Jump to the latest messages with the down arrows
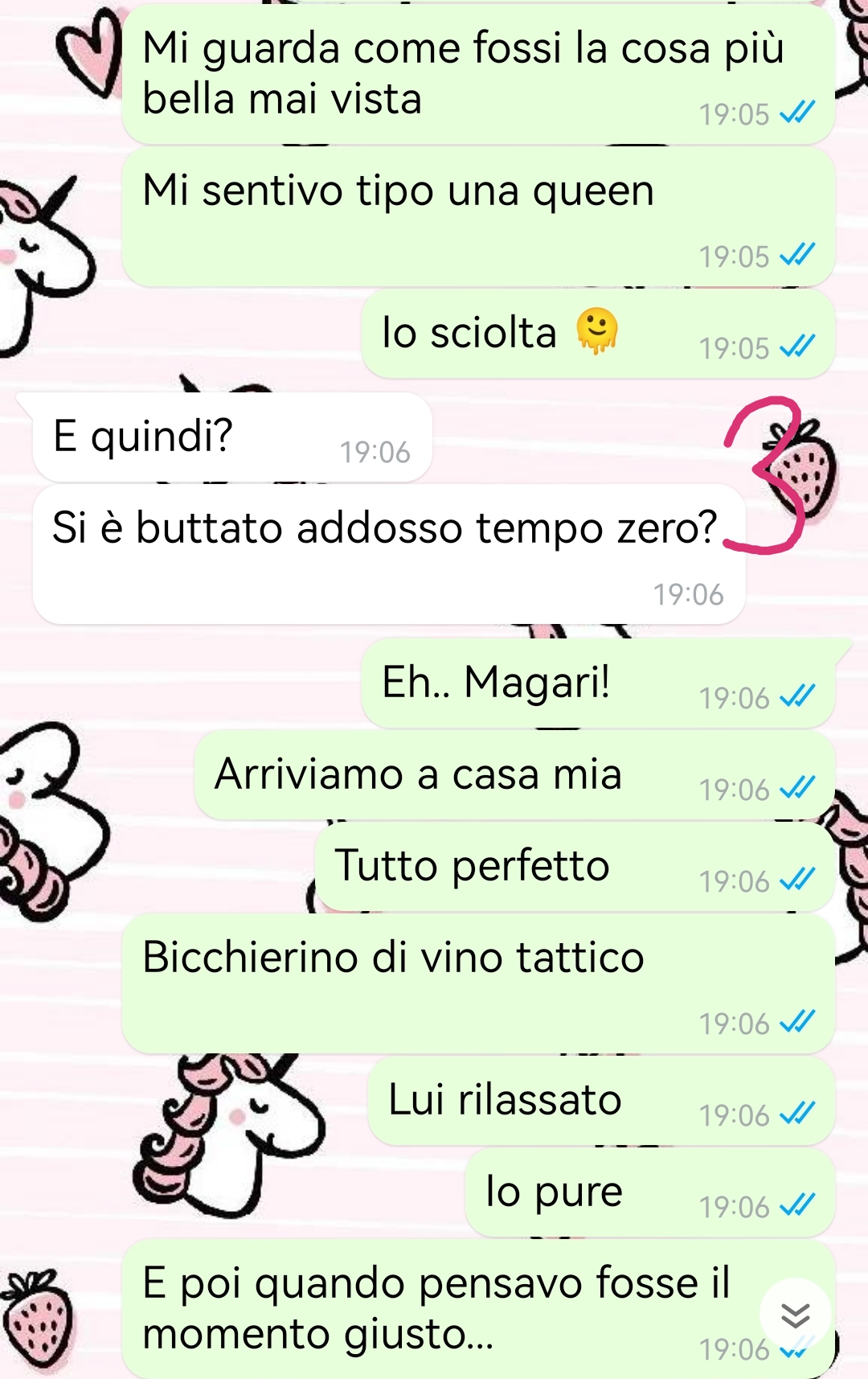 pos(795,1315)
